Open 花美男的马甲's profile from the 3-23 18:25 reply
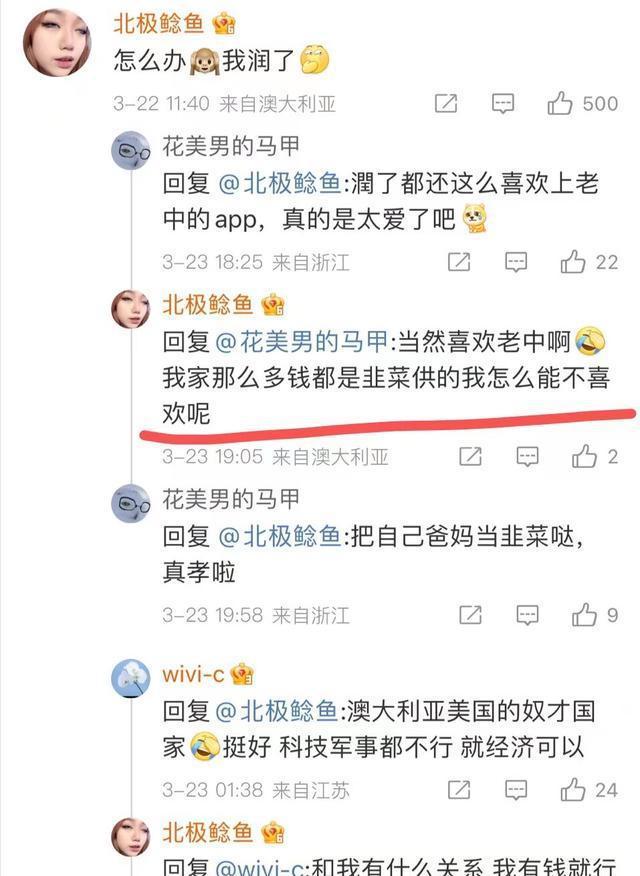 pos(230,149)
